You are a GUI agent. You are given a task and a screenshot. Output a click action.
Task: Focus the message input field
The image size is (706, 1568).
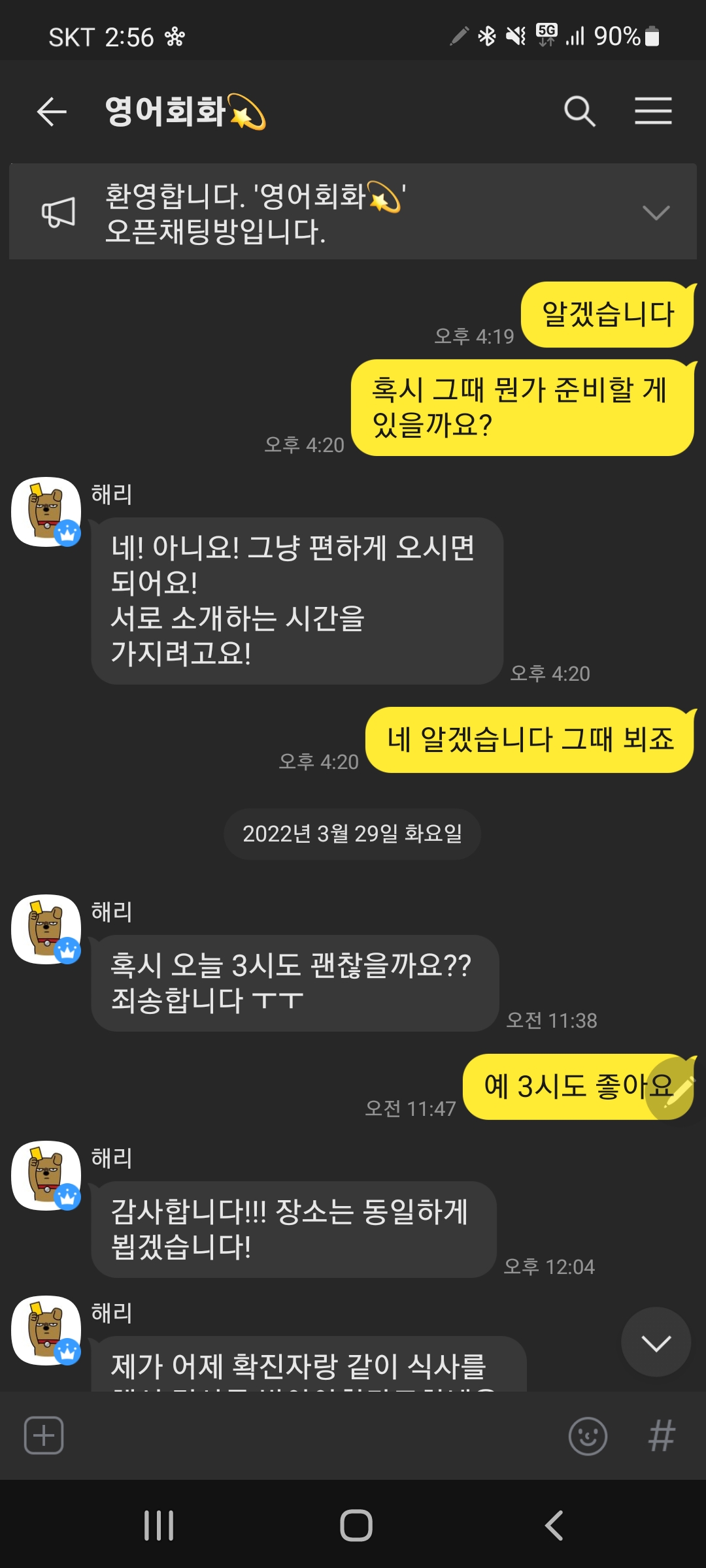tap(314, 1435)
